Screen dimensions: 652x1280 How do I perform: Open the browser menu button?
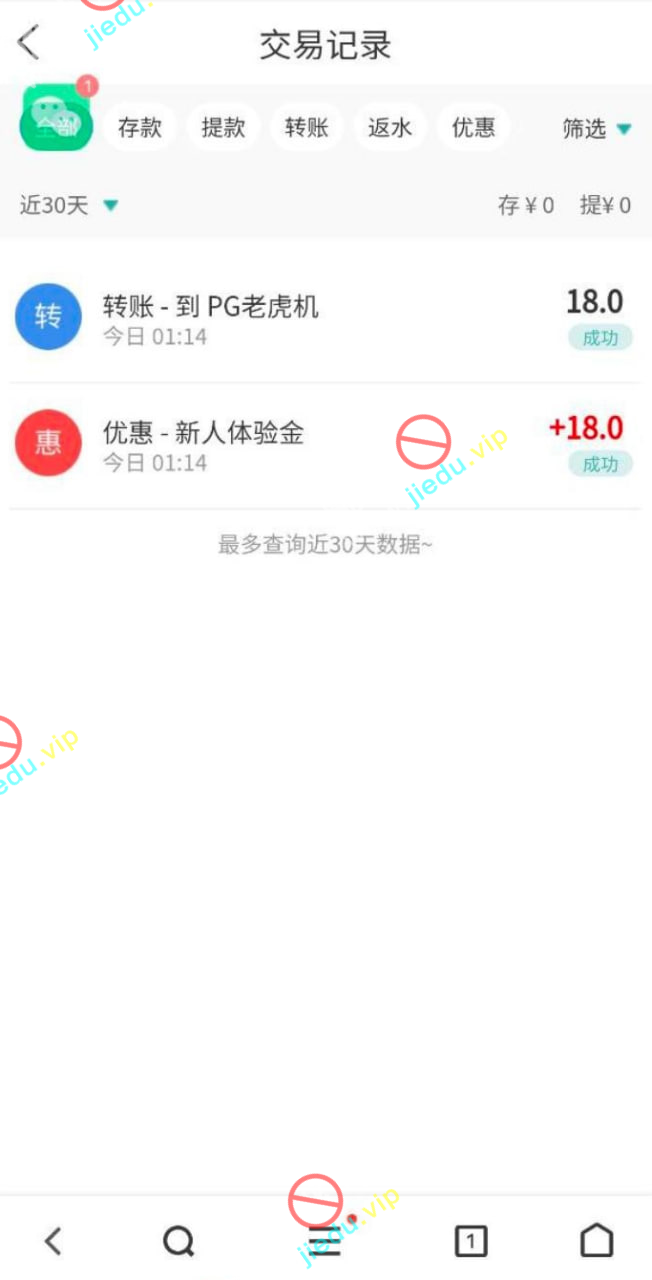tap(325, 1241)
